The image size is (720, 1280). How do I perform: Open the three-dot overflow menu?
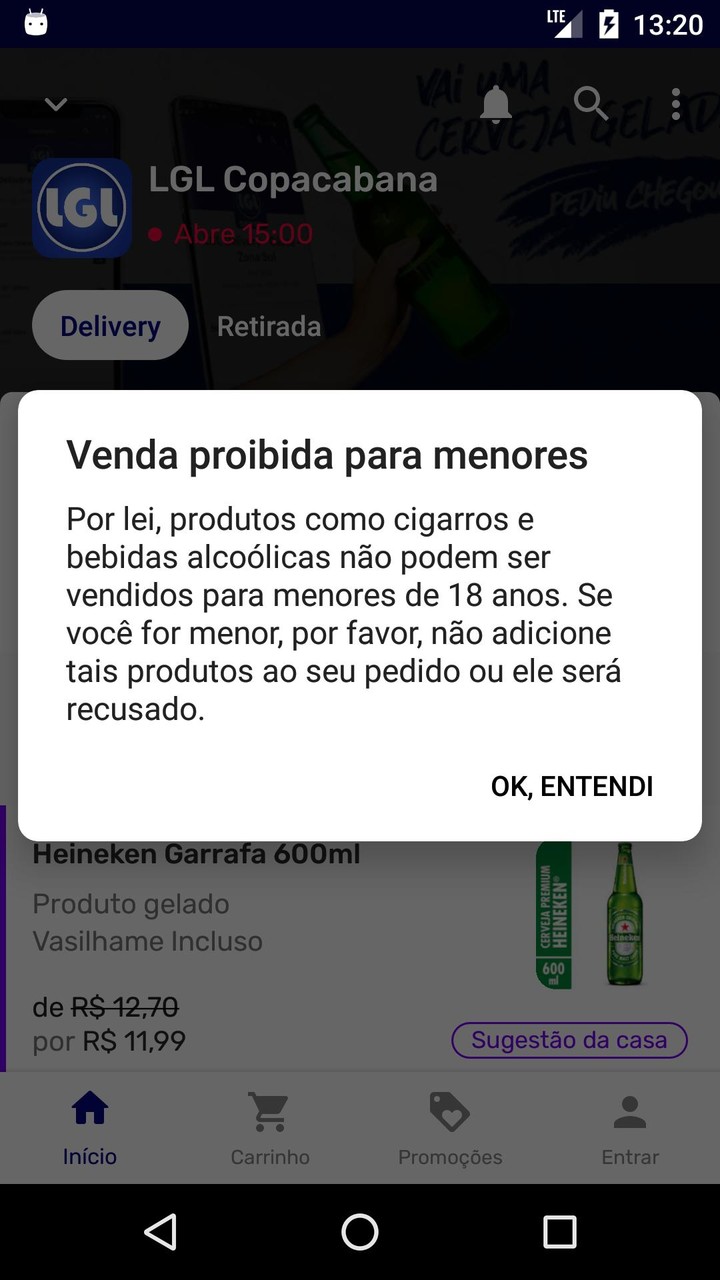[676, 103]
